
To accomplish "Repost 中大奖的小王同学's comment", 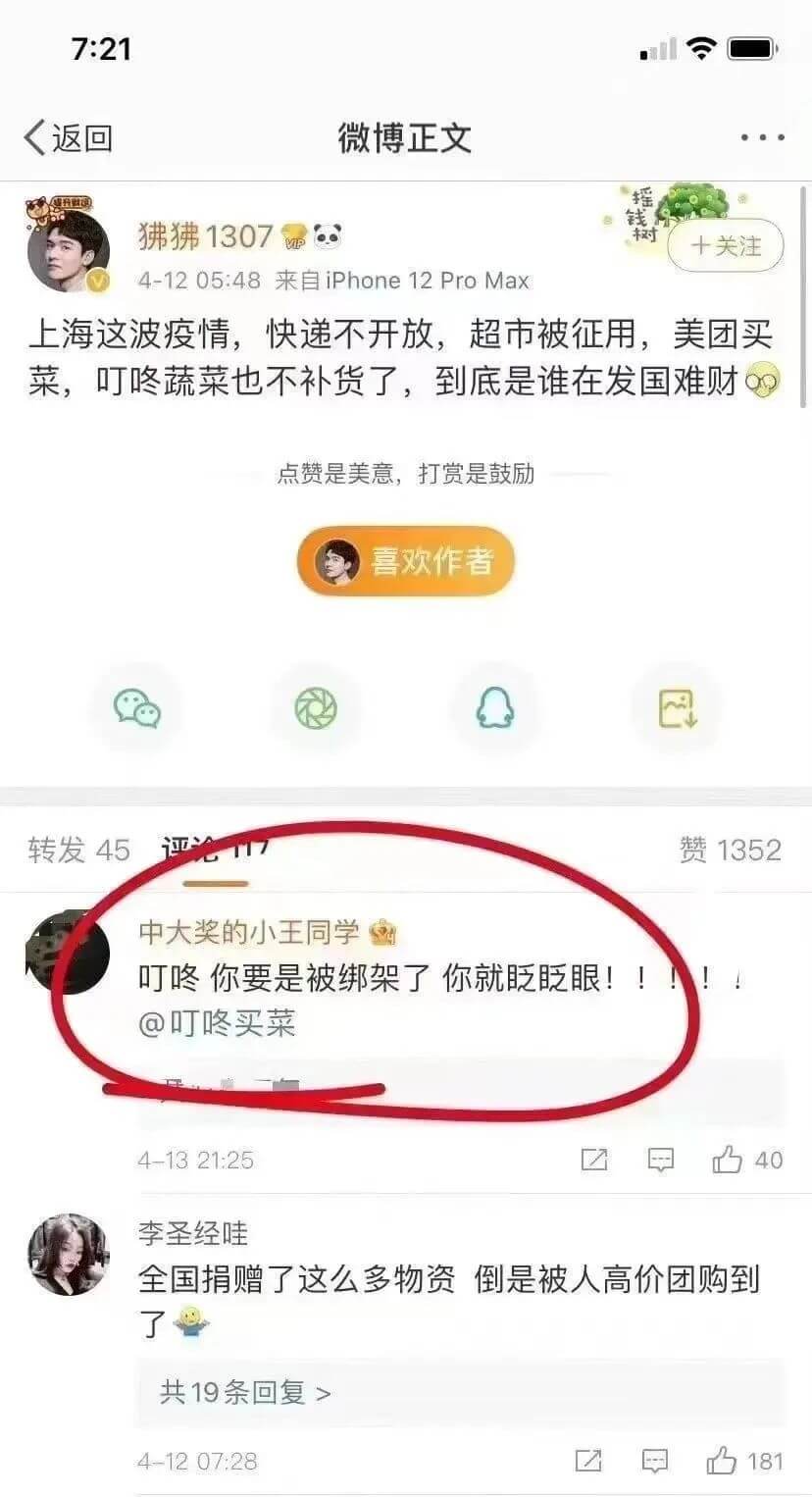I will pyautogui.click(x=594, y=1160).
